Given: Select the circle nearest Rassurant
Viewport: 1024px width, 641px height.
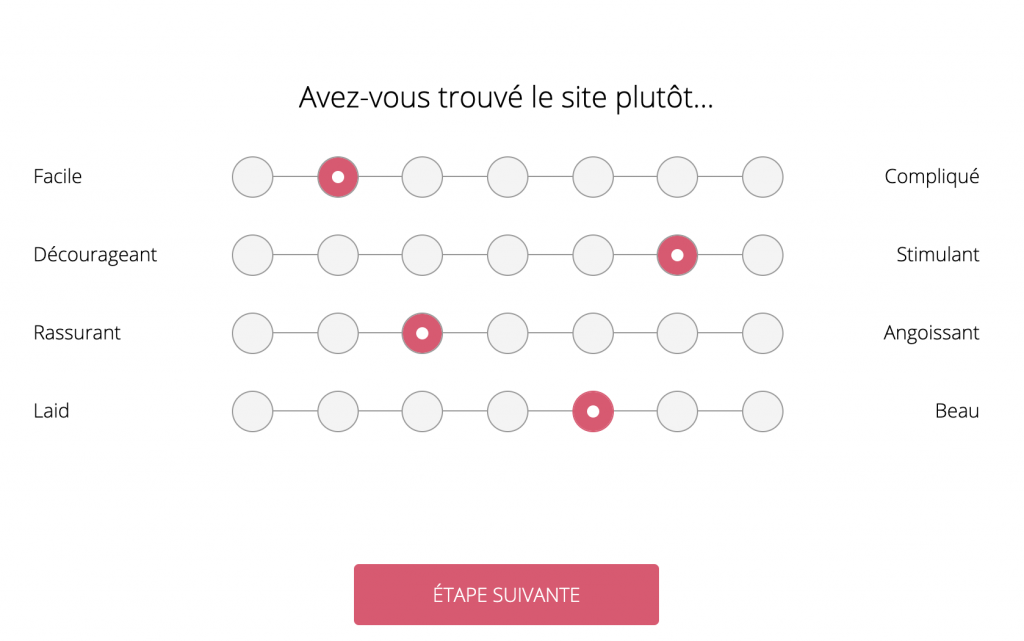Looking at the screenshot, I should [x=252, y=333].
